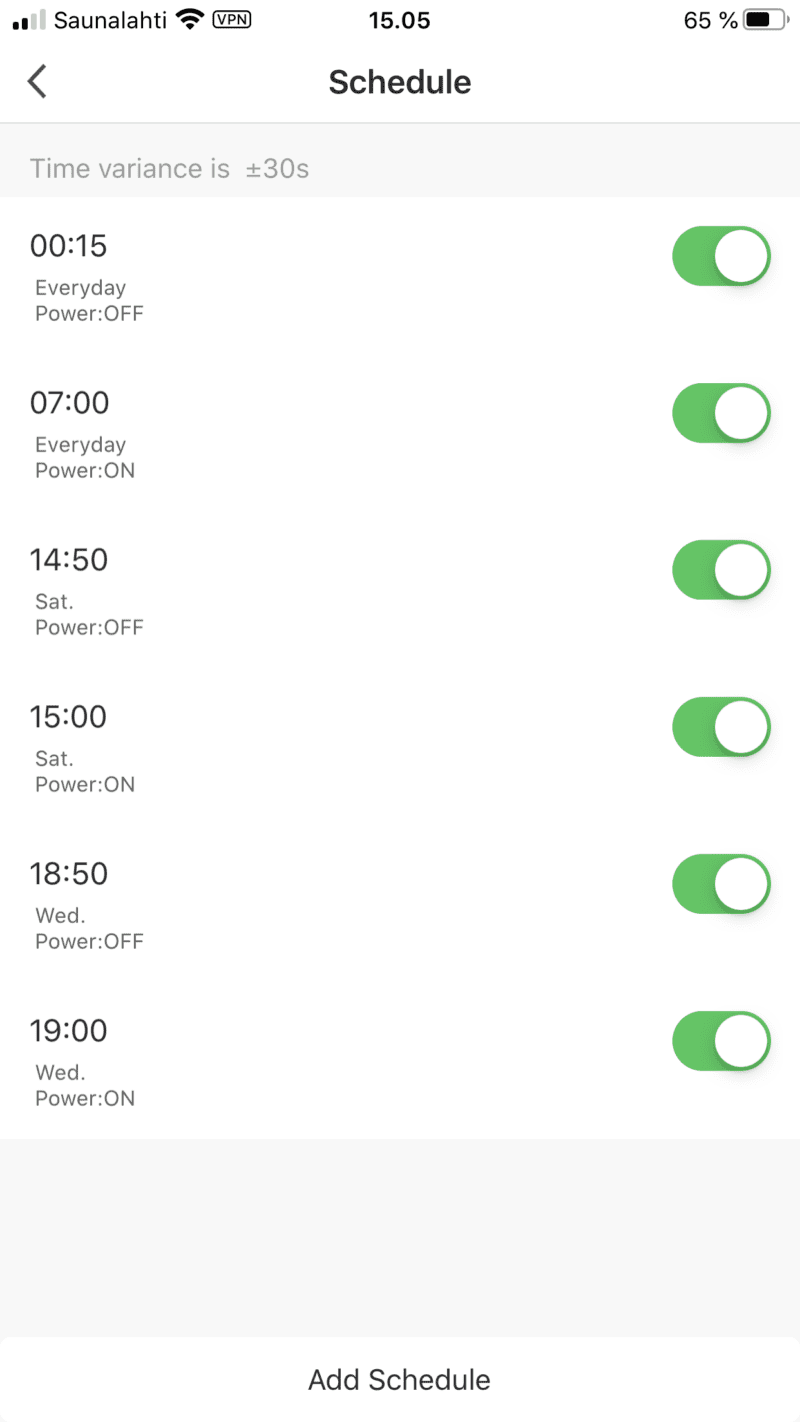The image size is (800, 1422).
Task: Select the 15:00 Sat. Power:ON schedule
Action: click(x=300, y=746)
